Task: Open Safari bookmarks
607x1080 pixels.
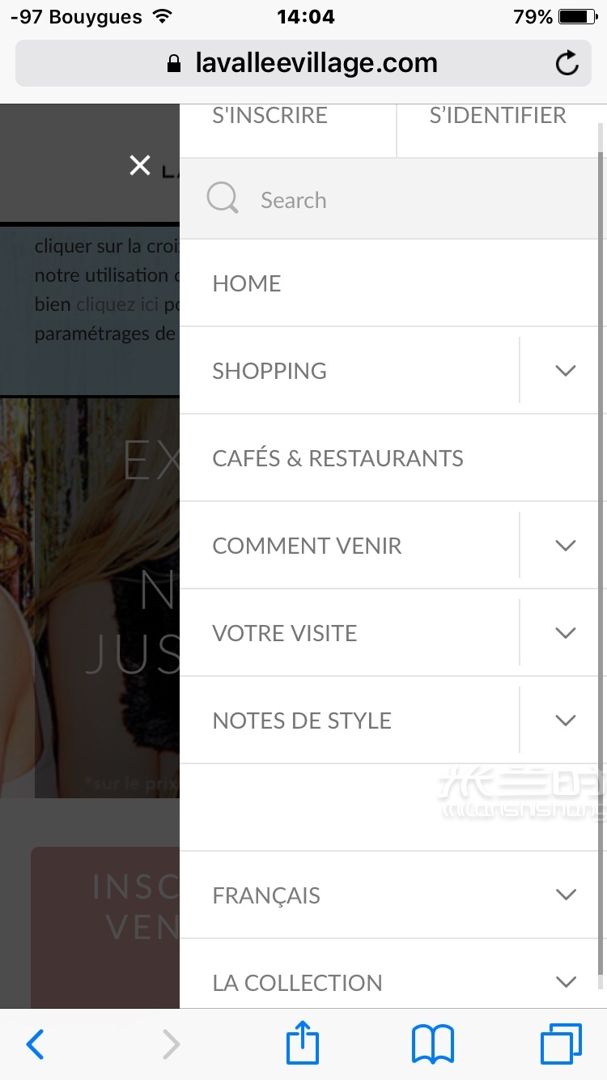Action: (x=432, y=1045)
